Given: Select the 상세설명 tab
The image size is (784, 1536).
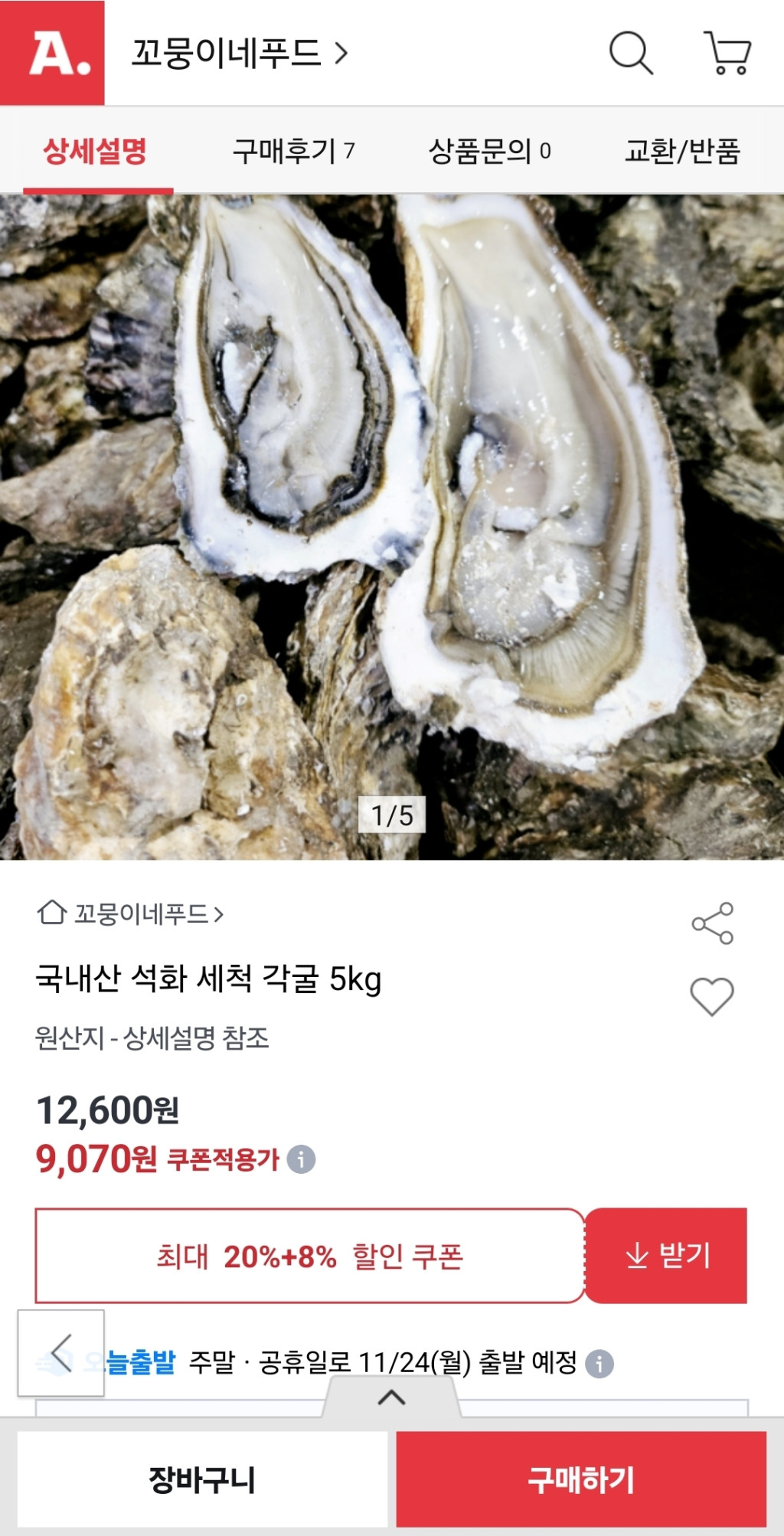Looking at the screenshot, I should (95, 151).
